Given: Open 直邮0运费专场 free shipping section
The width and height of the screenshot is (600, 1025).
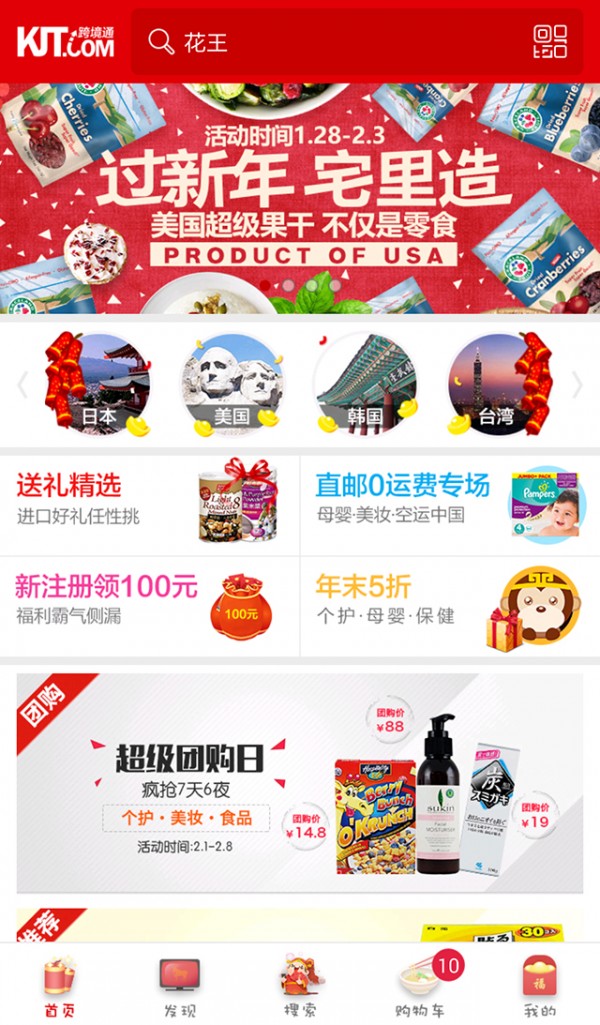Looking at the screenshot, I should tap(450, 505).
